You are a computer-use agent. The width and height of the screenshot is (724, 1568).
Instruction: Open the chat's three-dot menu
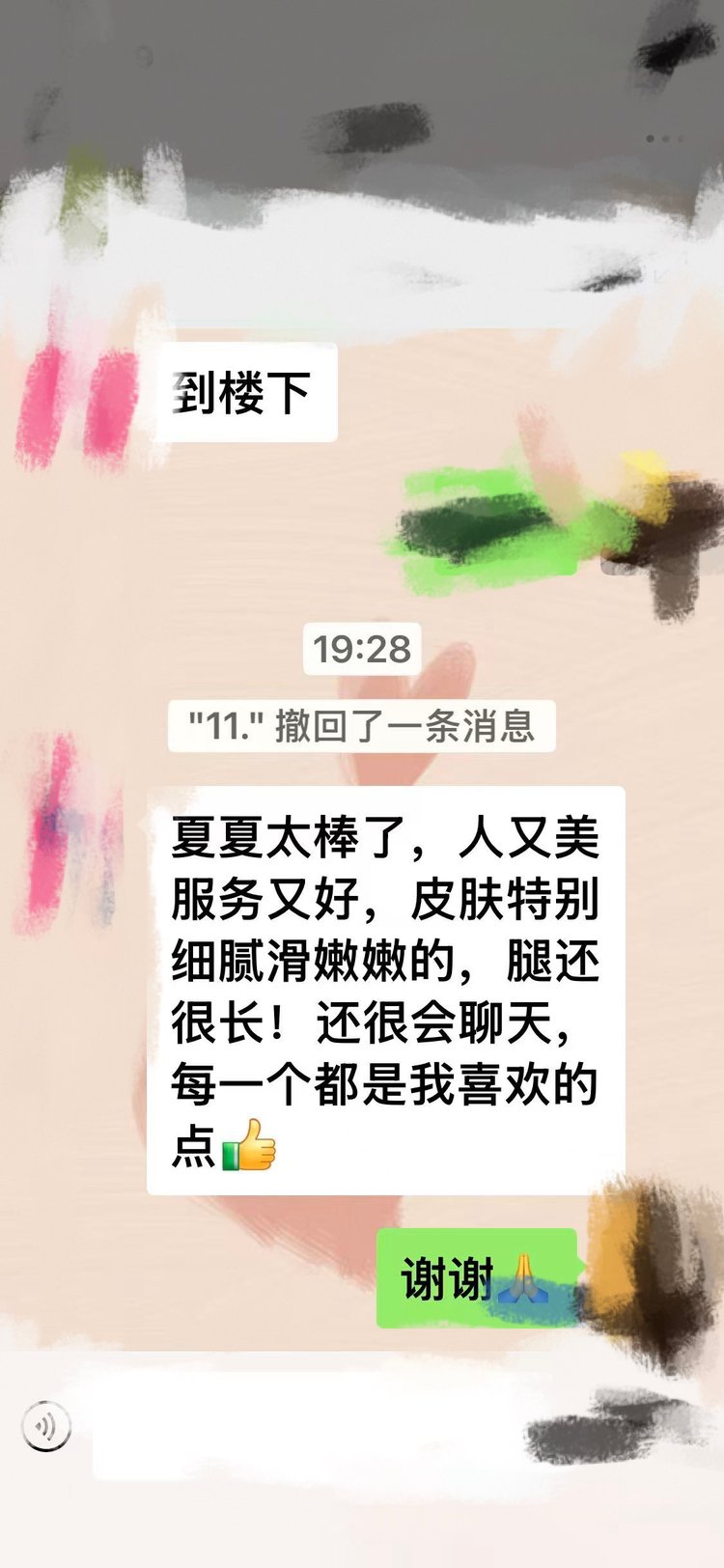[664, 139]
